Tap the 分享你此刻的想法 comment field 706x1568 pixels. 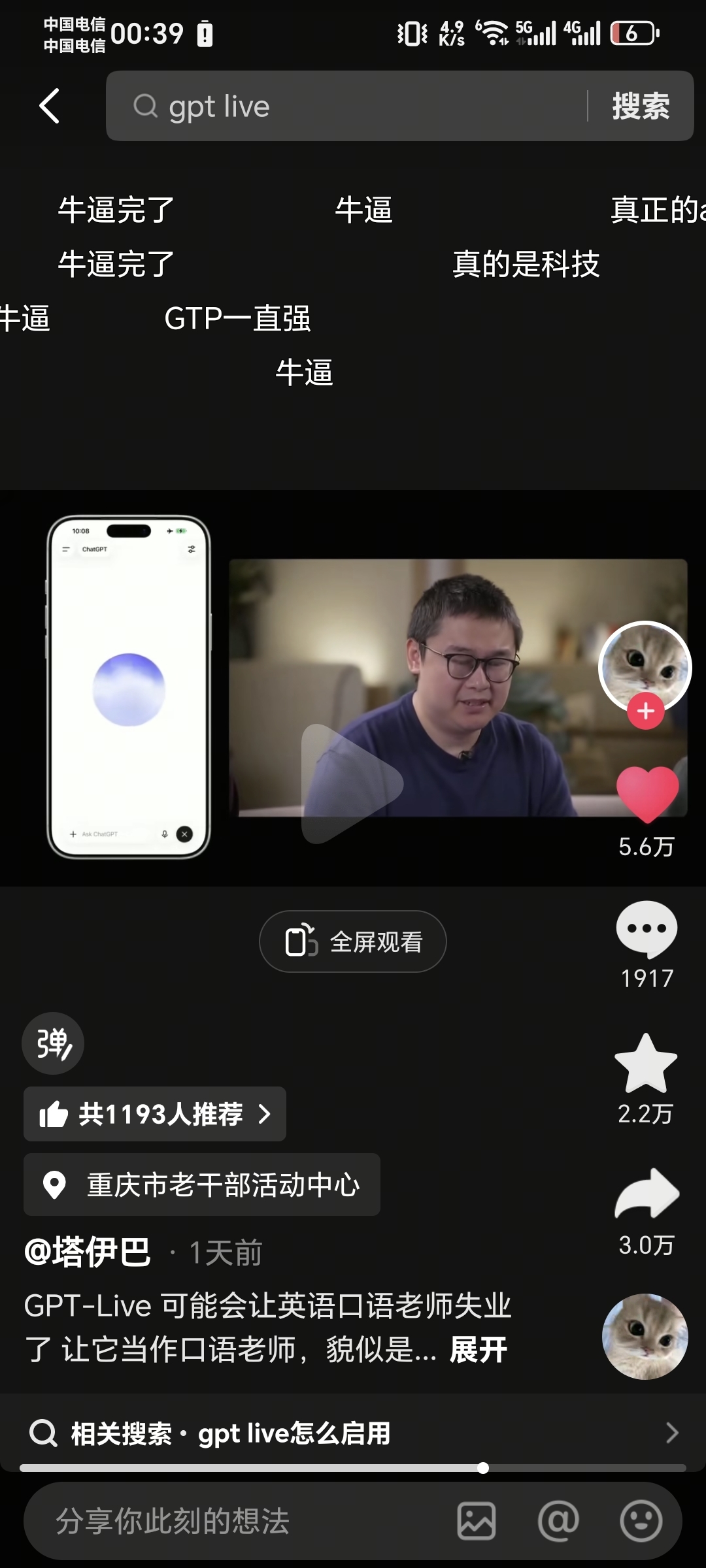coord(173,1522)
